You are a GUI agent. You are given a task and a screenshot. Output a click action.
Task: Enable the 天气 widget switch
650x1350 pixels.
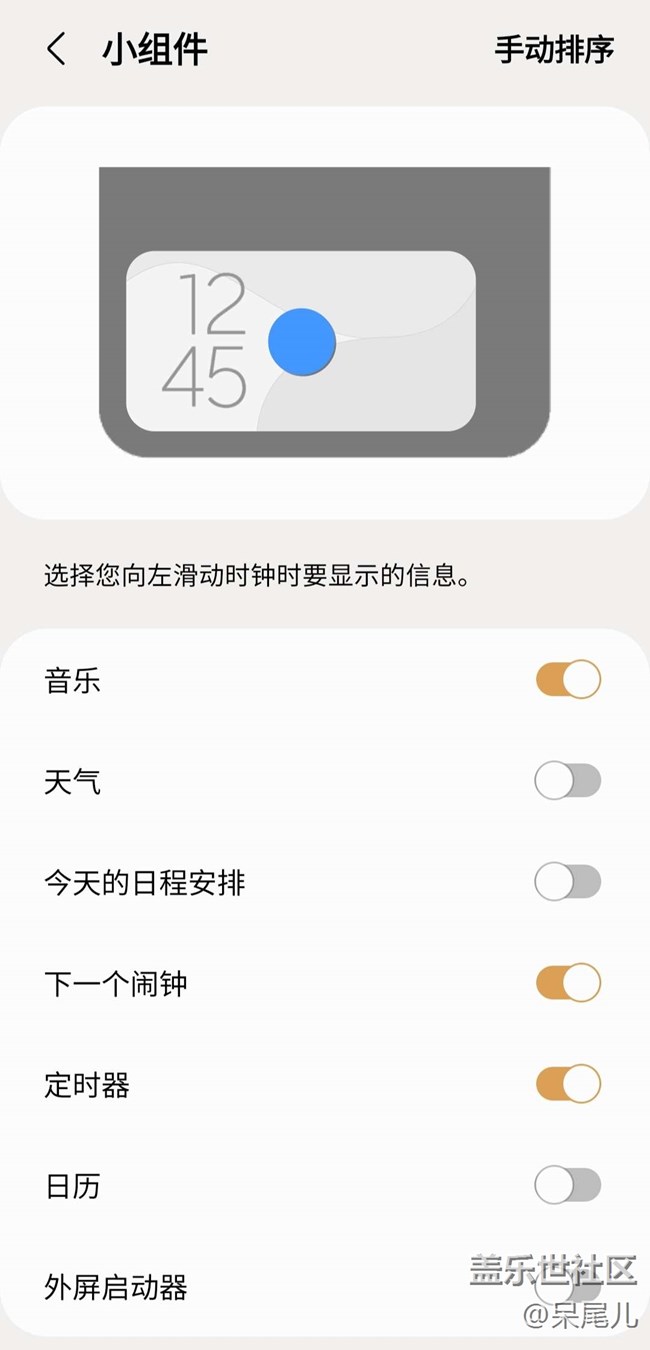tap(568, 781)
